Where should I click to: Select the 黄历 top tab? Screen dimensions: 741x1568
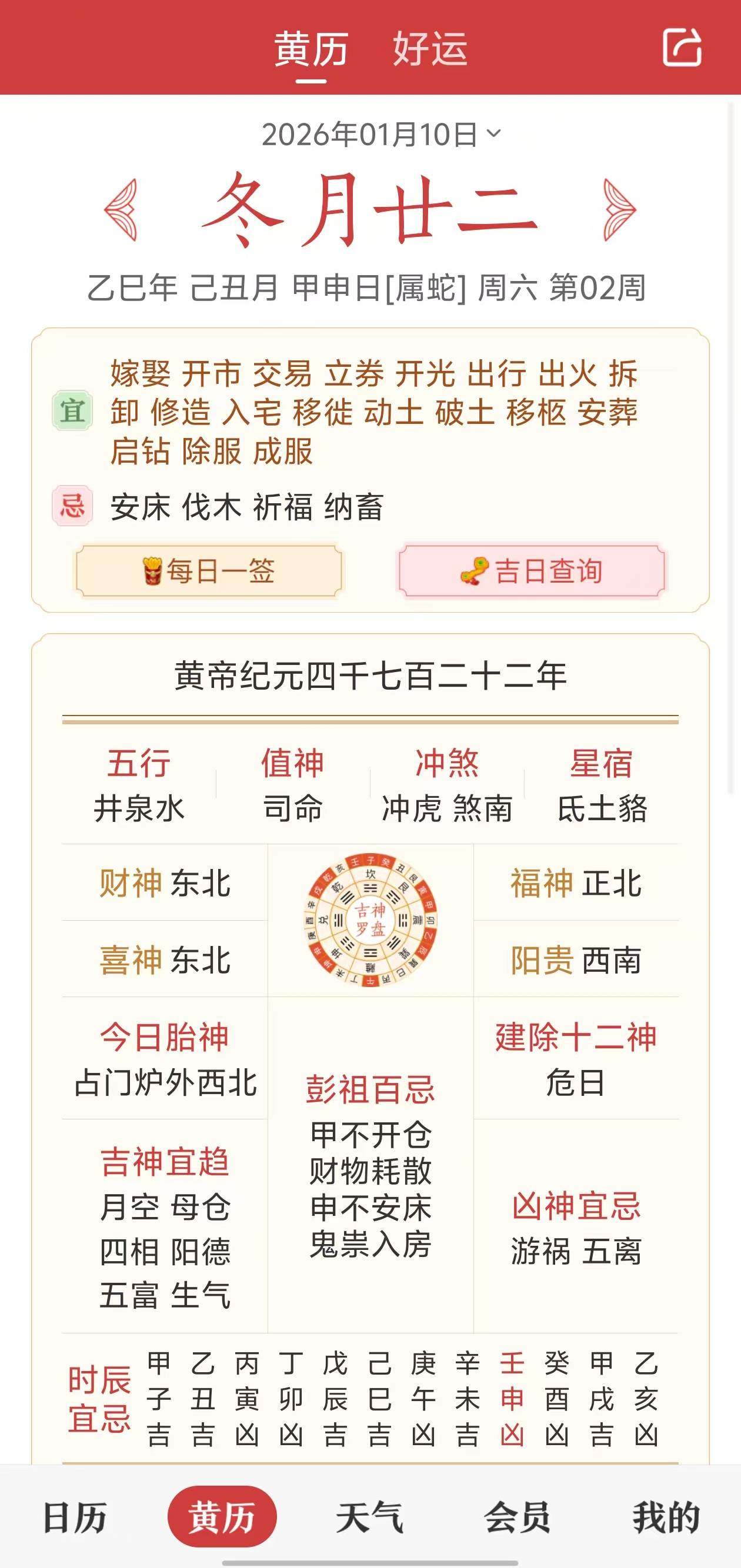tap(311, 49)
